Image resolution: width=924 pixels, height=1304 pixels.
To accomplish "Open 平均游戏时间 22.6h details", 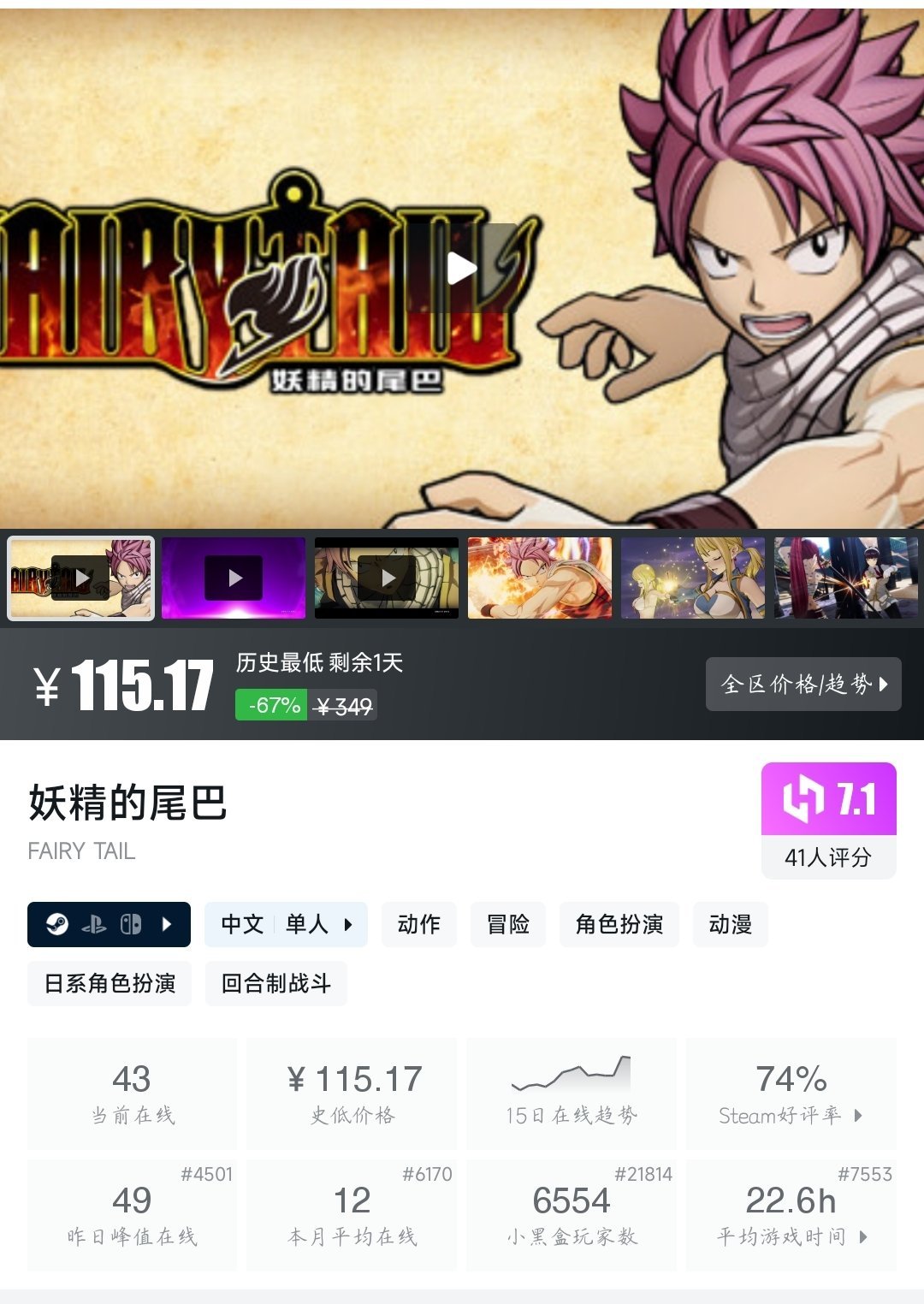I will [x=791, y=1215].
